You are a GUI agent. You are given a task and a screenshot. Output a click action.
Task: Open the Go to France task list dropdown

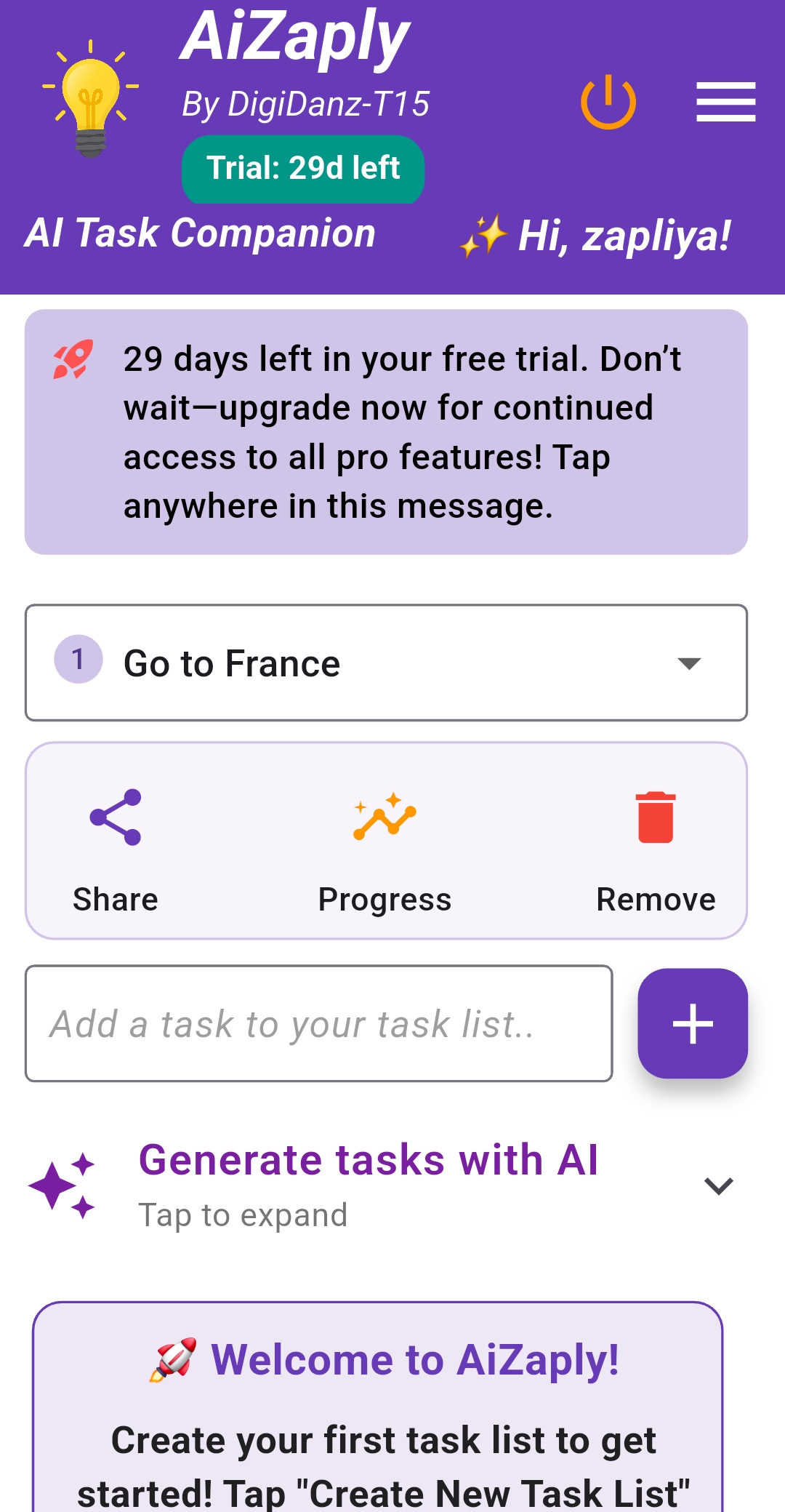386,663
